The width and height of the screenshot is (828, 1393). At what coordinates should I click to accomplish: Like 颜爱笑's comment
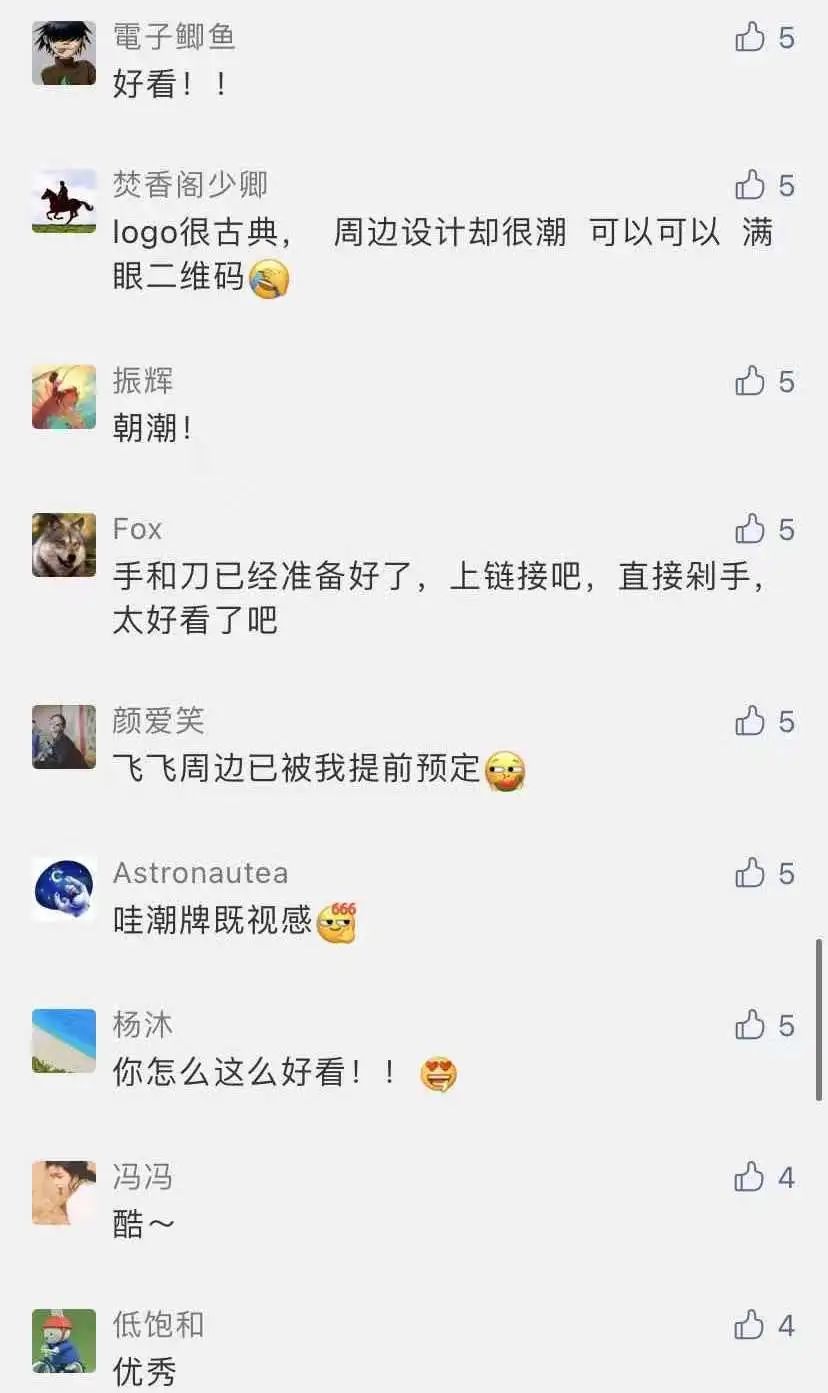coord(750,721)
